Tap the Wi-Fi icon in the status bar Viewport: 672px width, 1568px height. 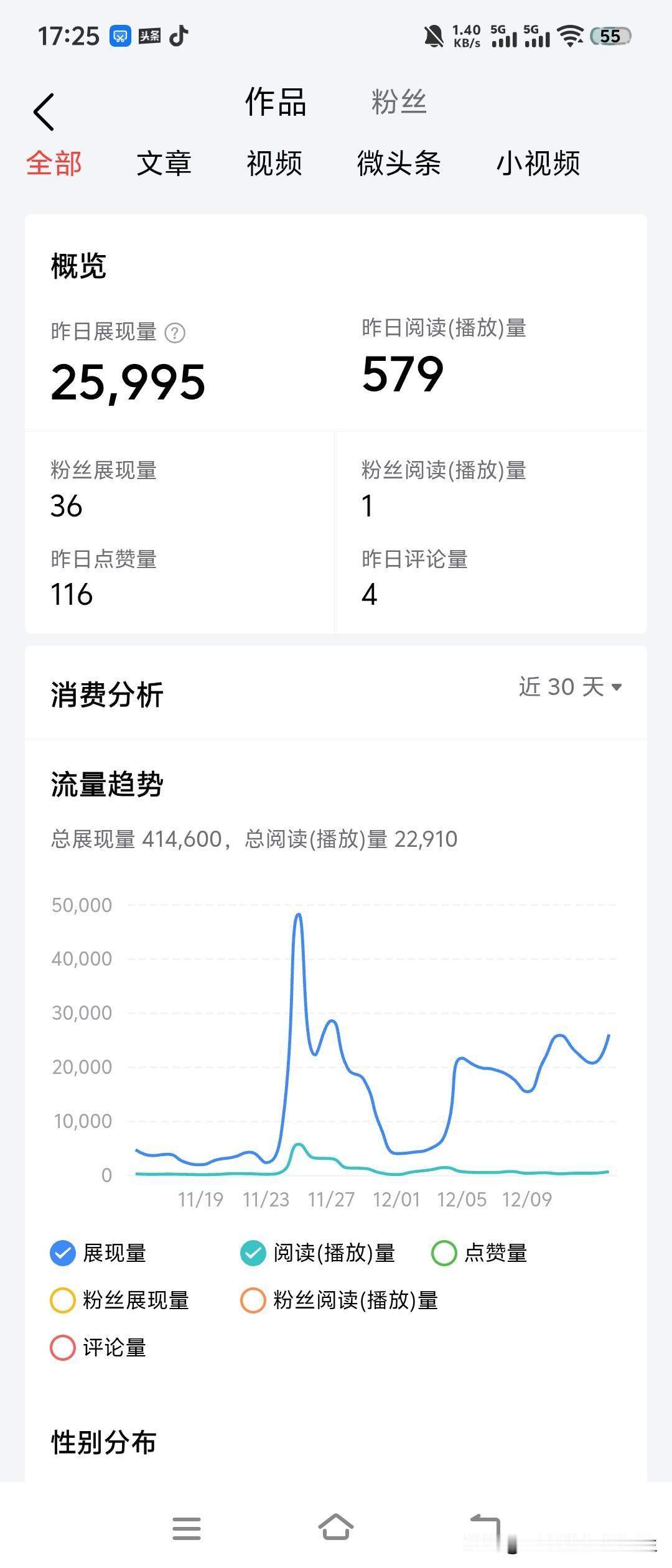coord(570,36)
